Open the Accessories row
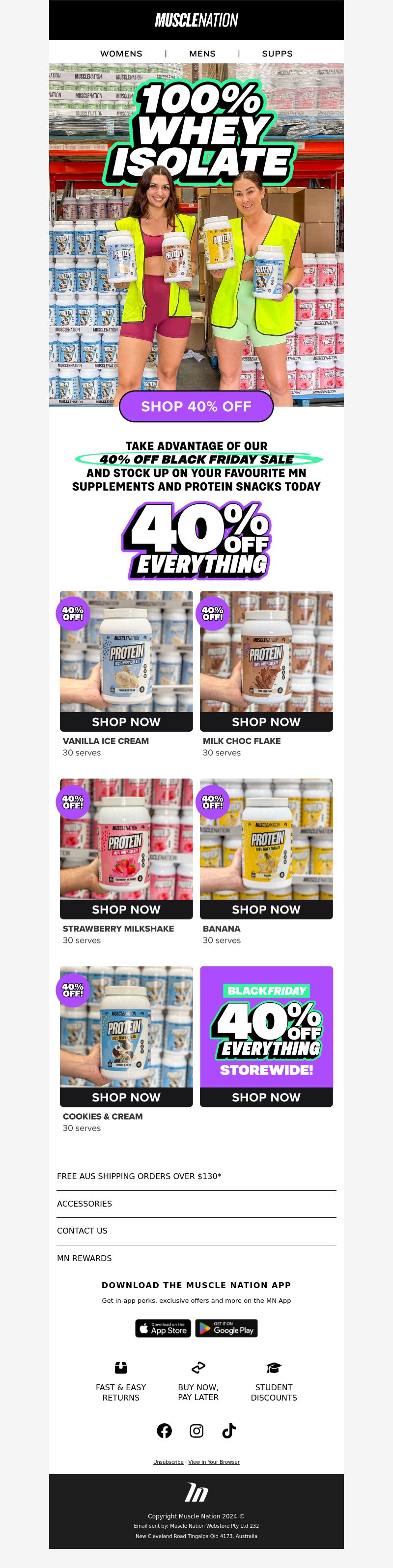 [x=84, y=1204]
